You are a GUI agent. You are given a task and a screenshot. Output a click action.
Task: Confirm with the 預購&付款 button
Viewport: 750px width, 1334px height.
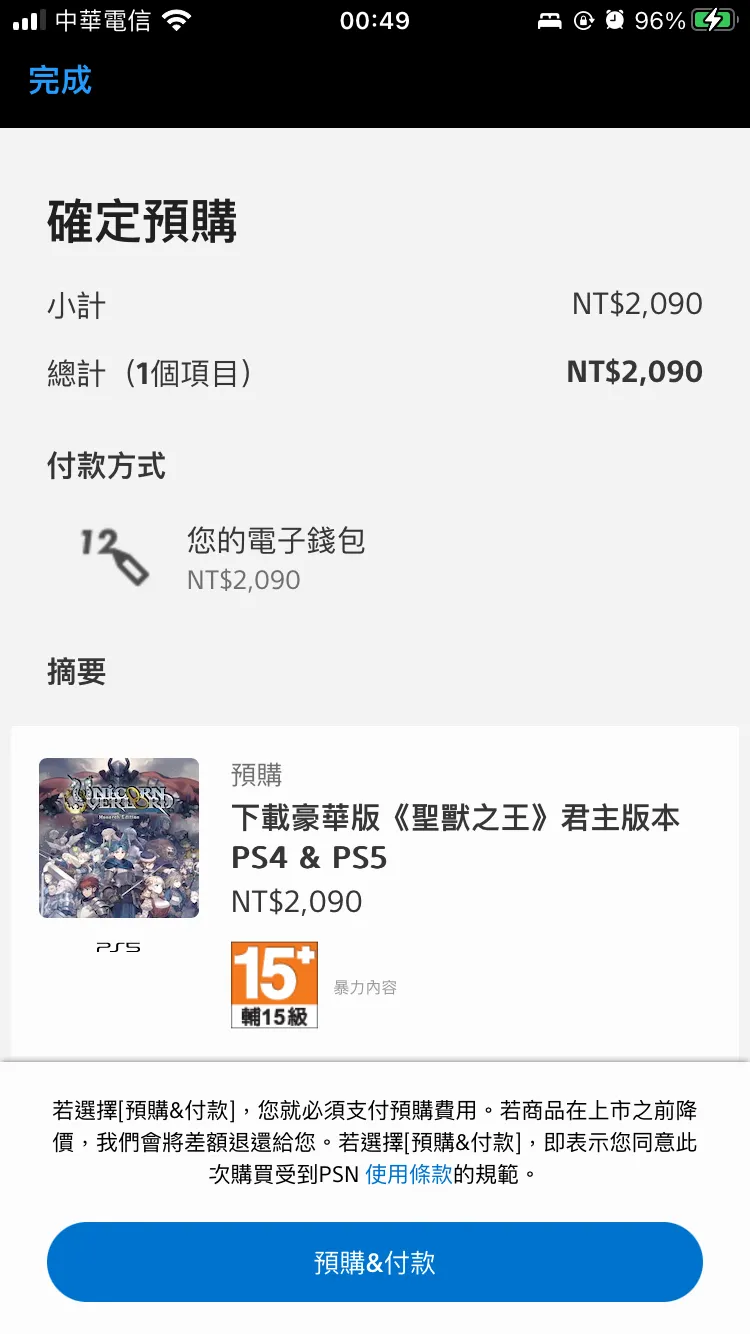tap(375, 1262)
